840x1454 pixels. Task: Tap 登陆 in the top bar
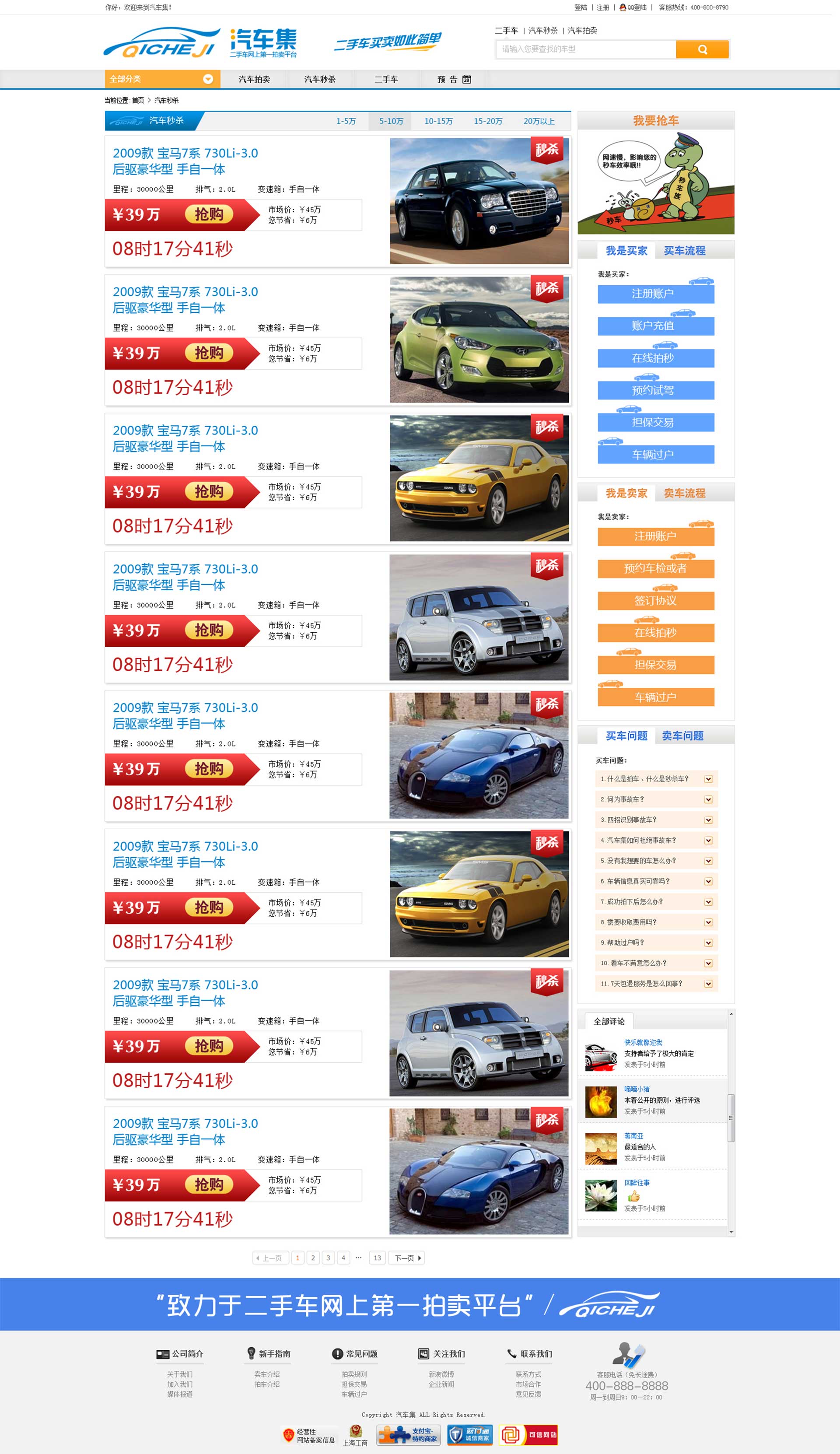pyautogui.click(x=581, y=7)
